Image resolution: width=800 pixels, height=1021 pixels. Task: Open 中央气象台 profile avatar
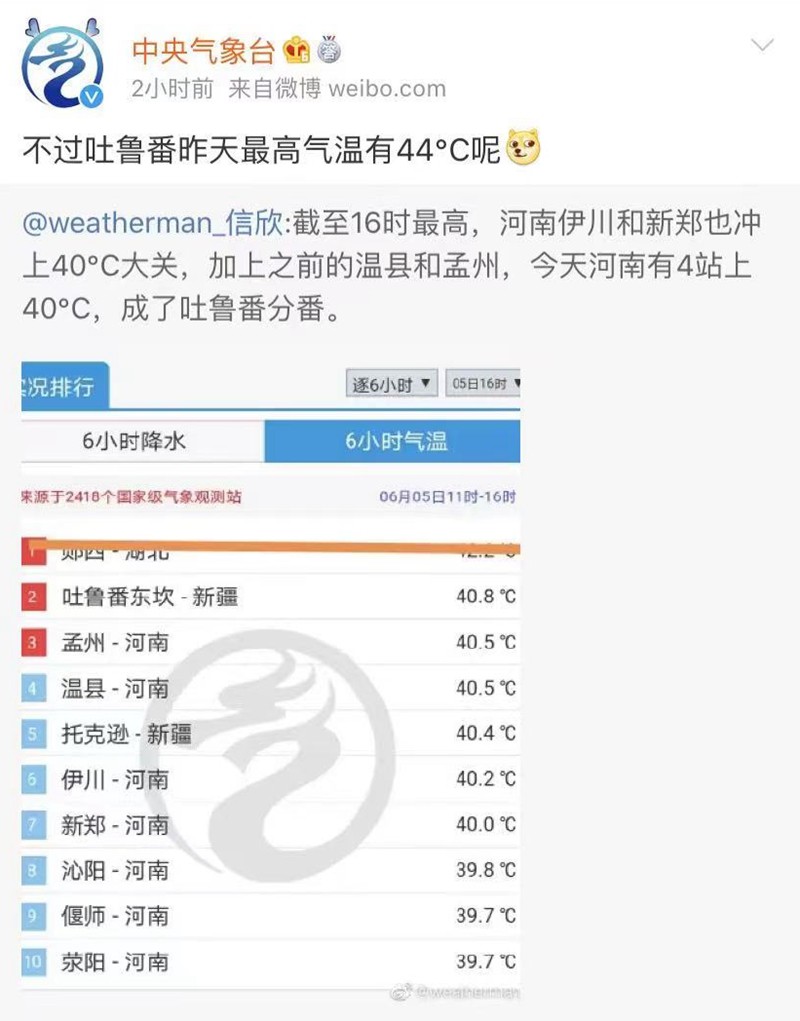pyautogui.click(x=62, y=65)
